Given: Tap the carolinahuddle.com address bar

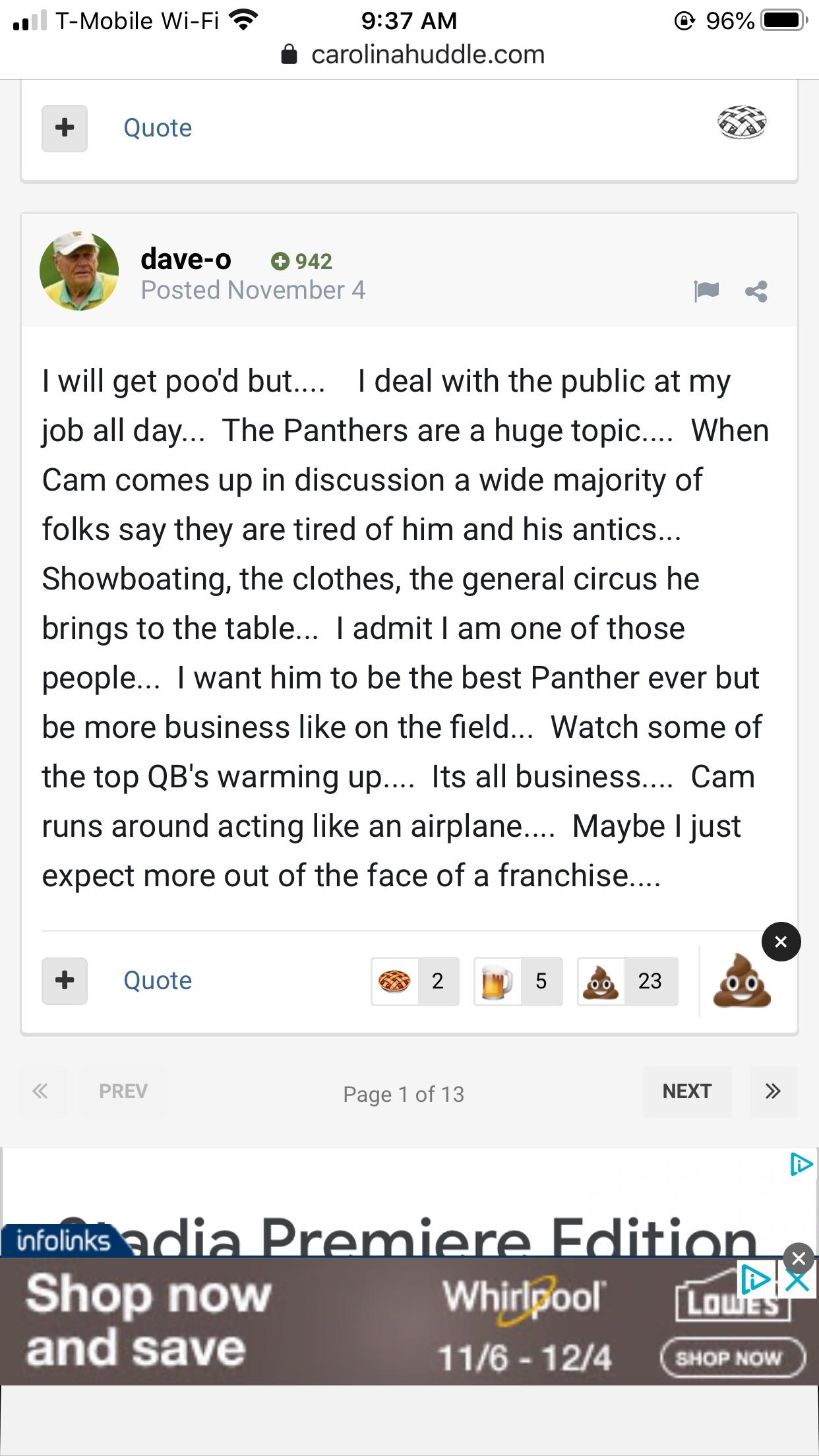Looking at the screenshot, I should pos(413,55).
